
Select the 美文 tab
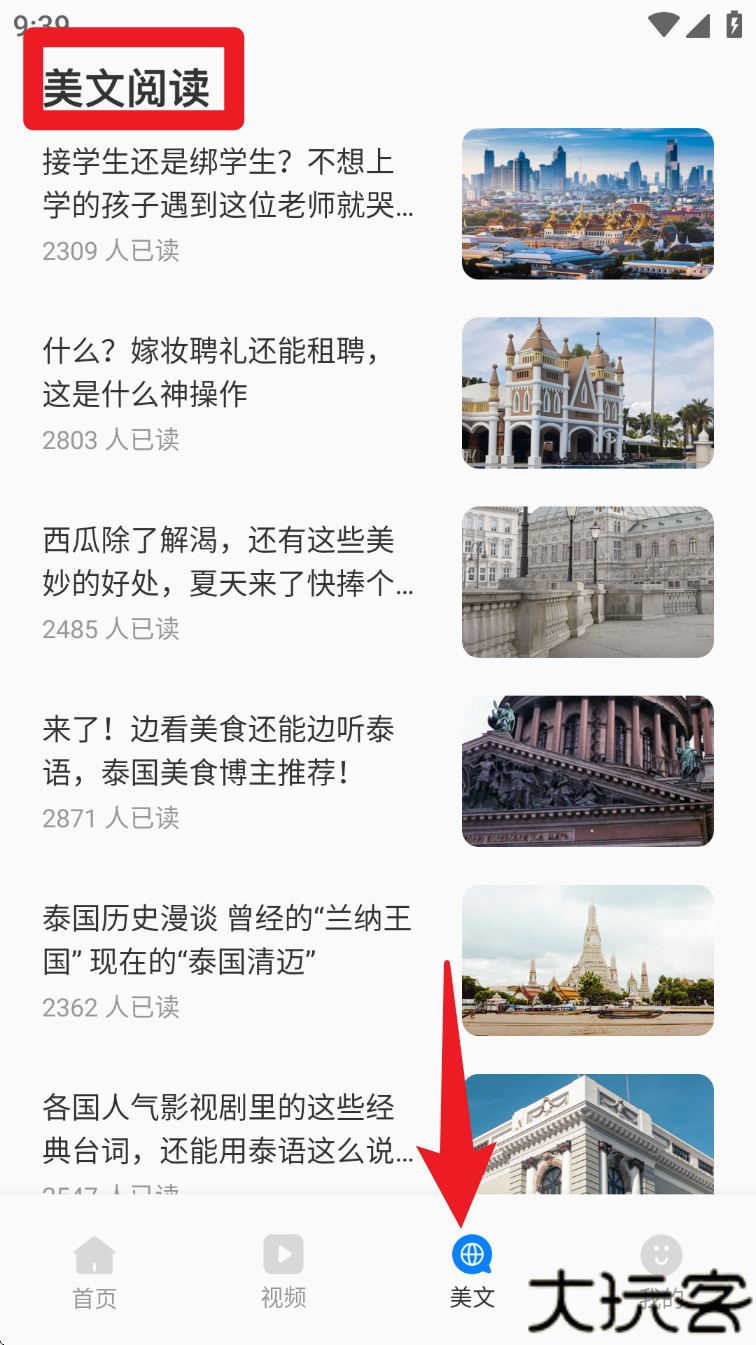(472, 1271)
